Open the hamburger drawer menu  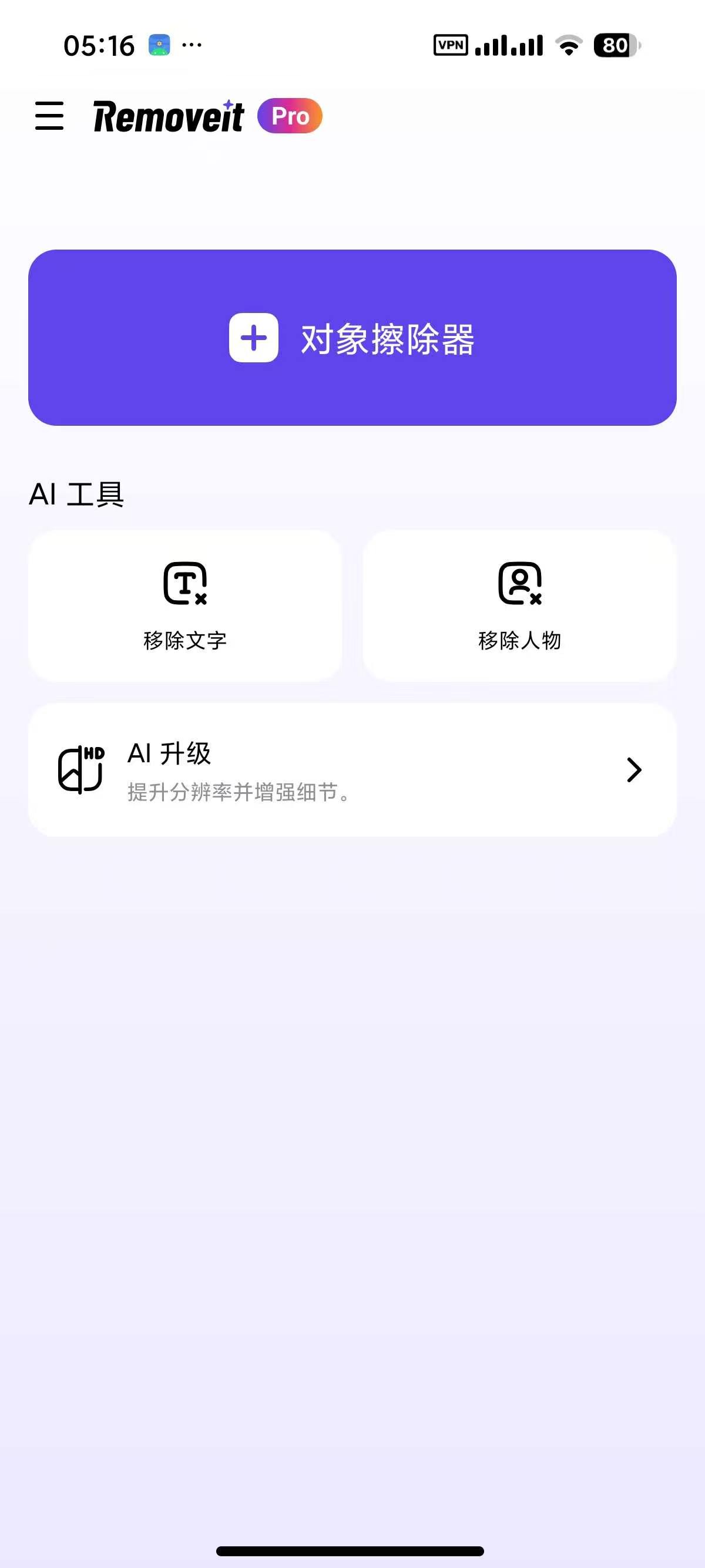tap(49, 116)
